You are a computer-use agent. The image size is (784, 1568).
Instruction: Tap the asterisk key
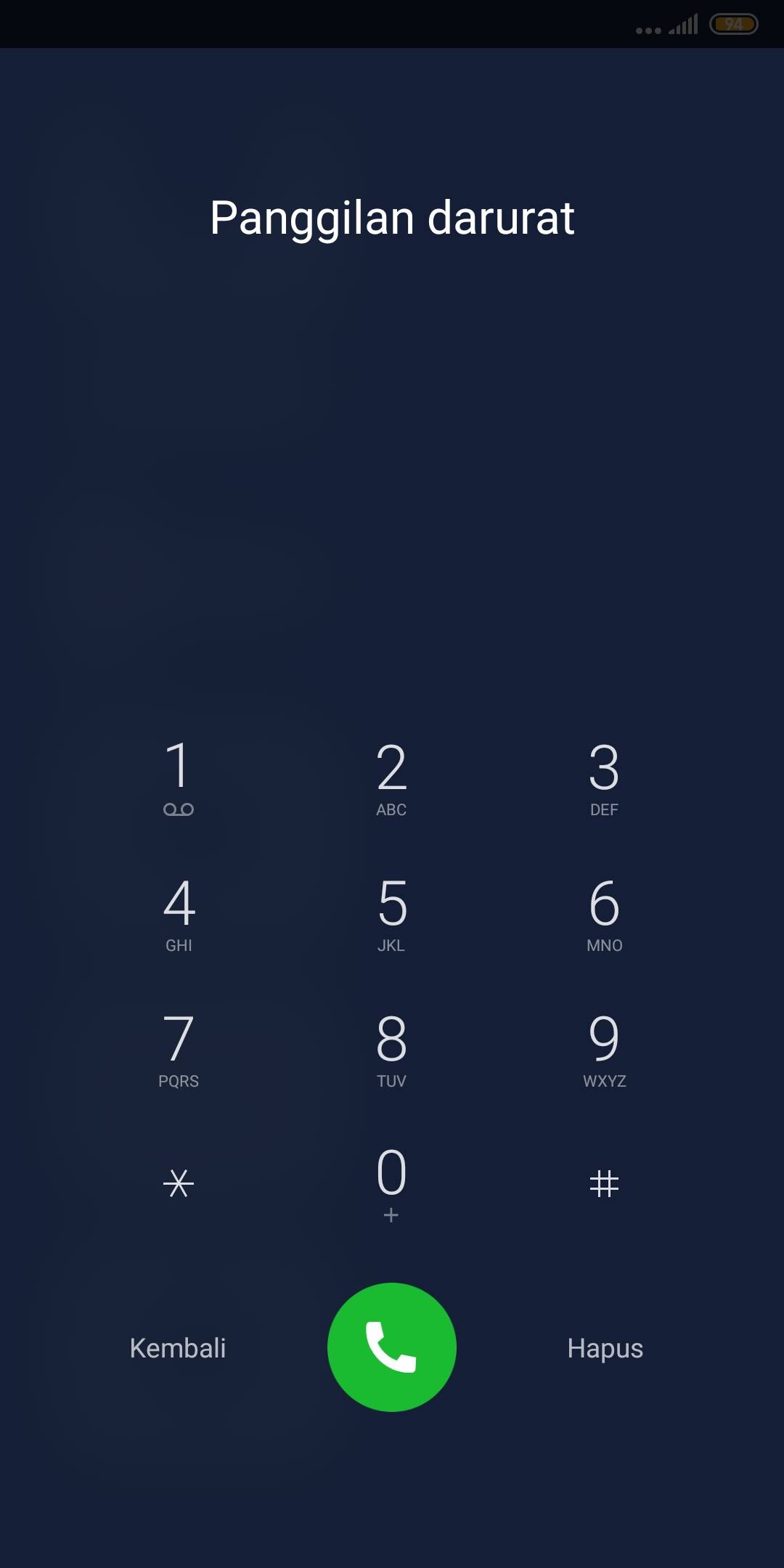coord(179,1183)
